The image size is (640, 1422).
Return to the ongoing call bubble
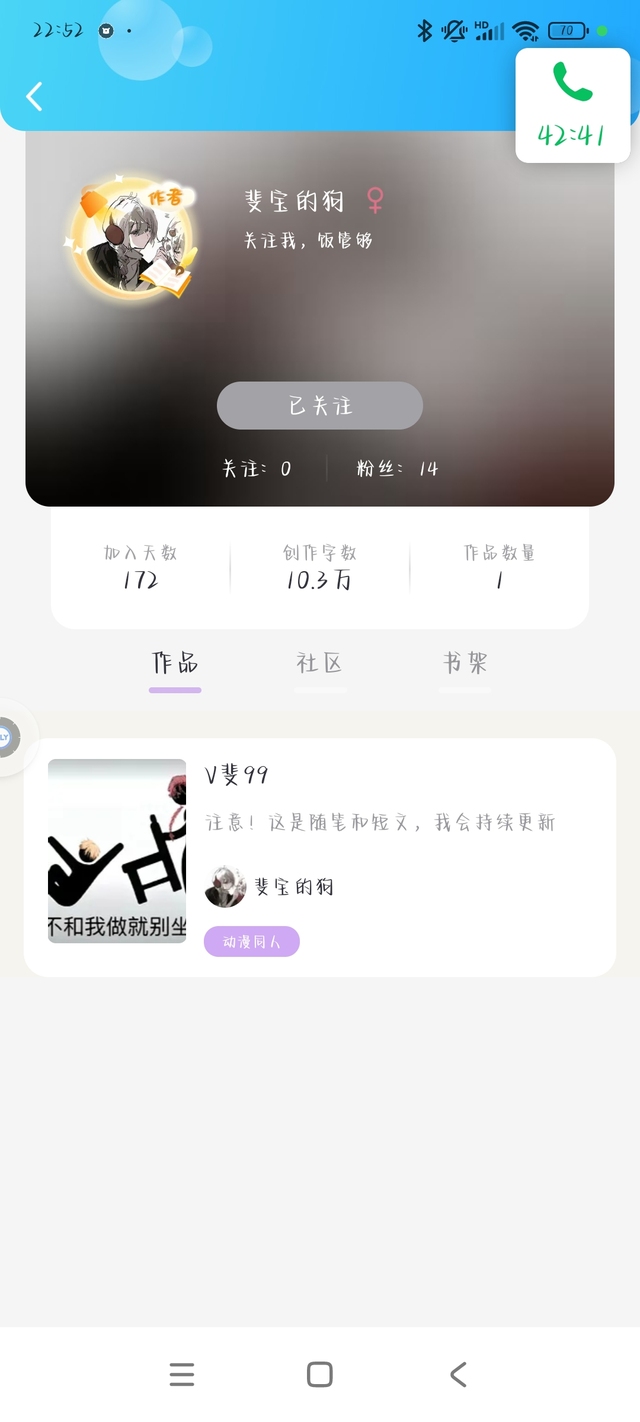point(573,105)
